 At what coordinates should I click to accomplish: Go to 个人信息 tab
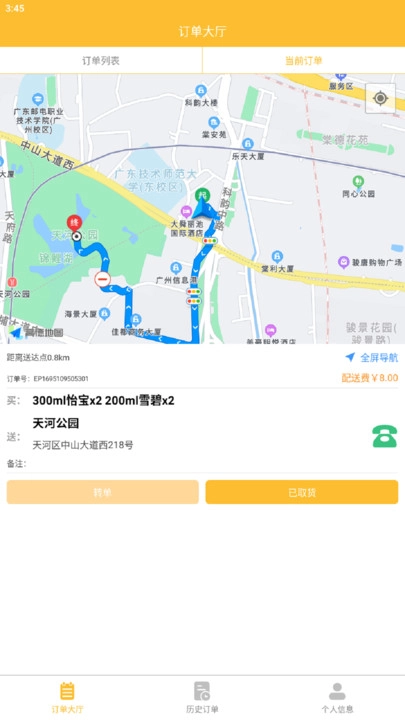(338, 698)
